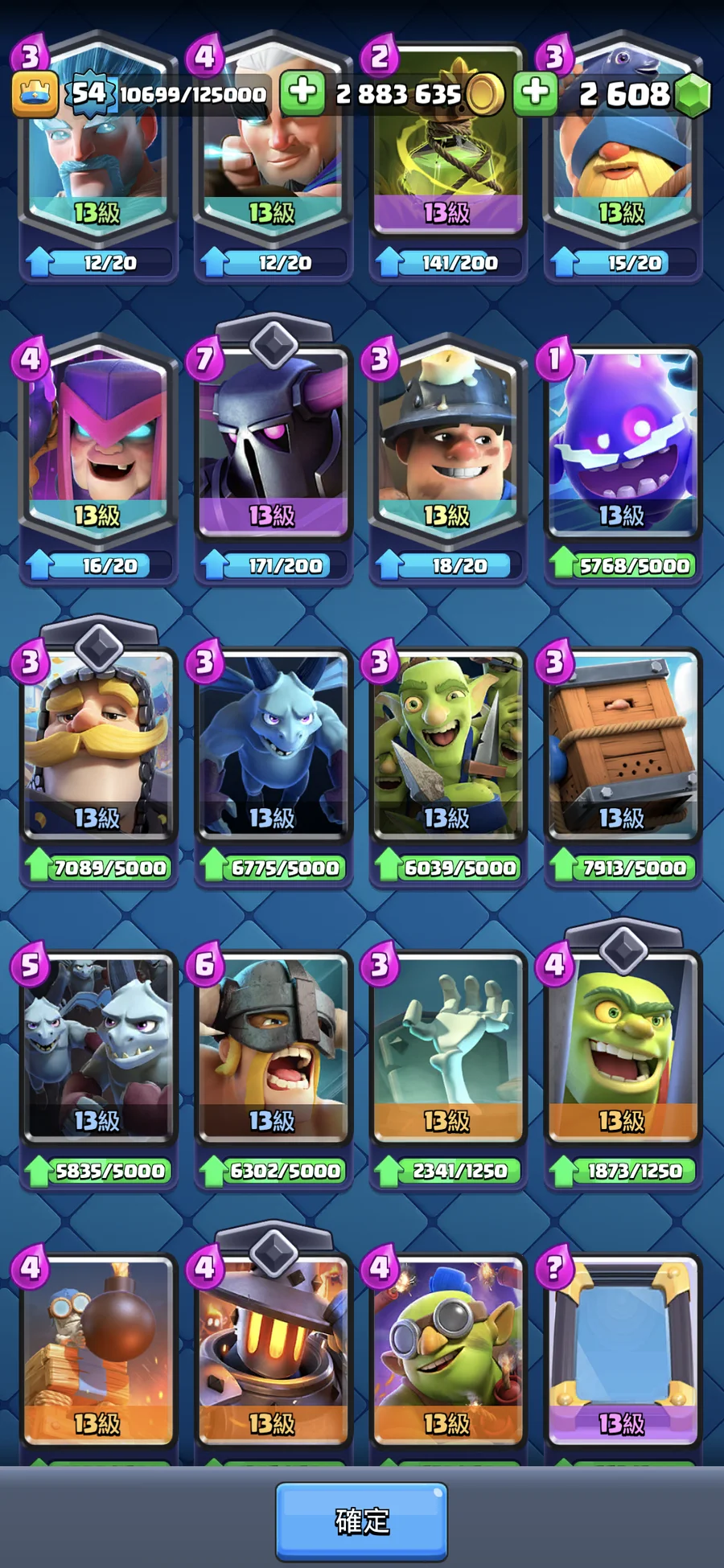
Task: Select the Royal Delivery crate card
Action: tap(622, 748)
